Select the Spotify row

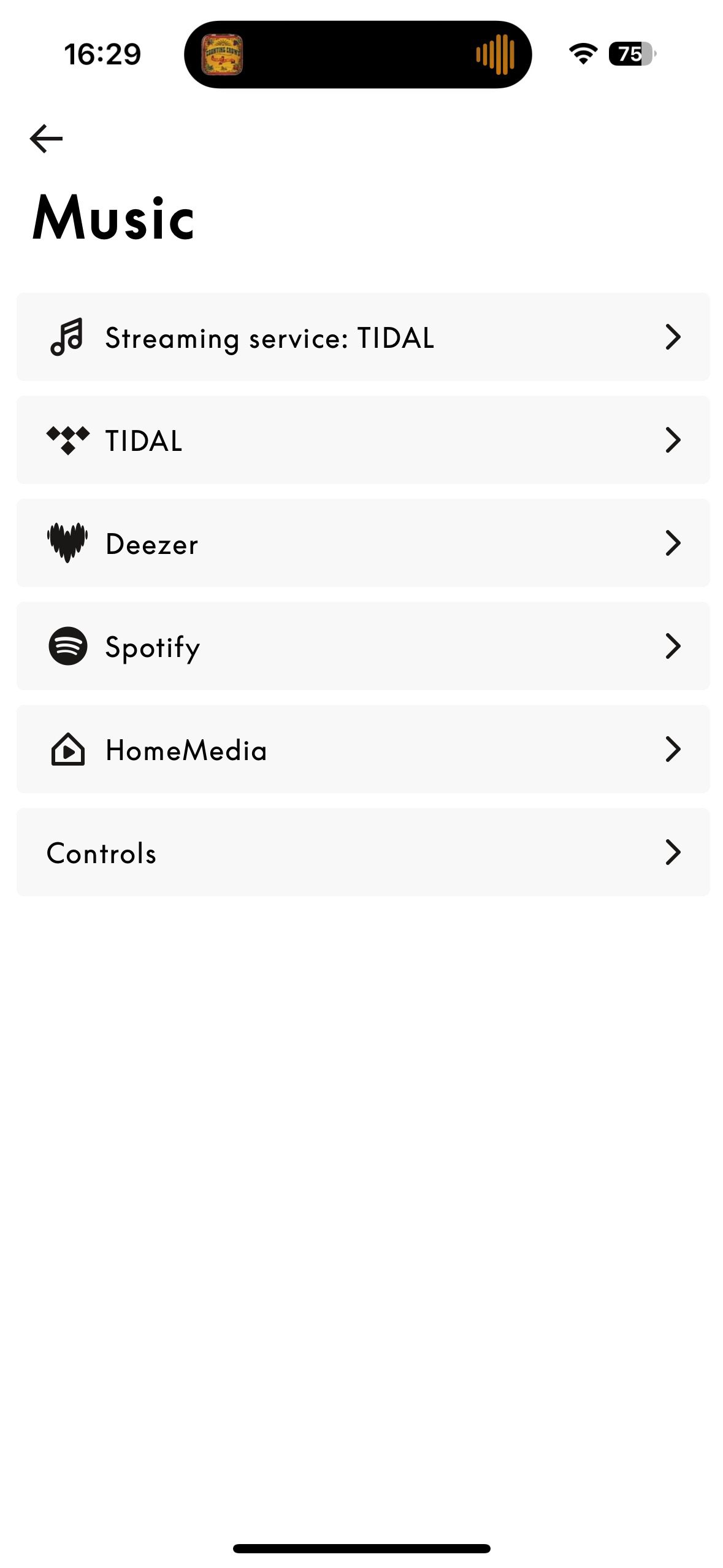coord(362,646)
